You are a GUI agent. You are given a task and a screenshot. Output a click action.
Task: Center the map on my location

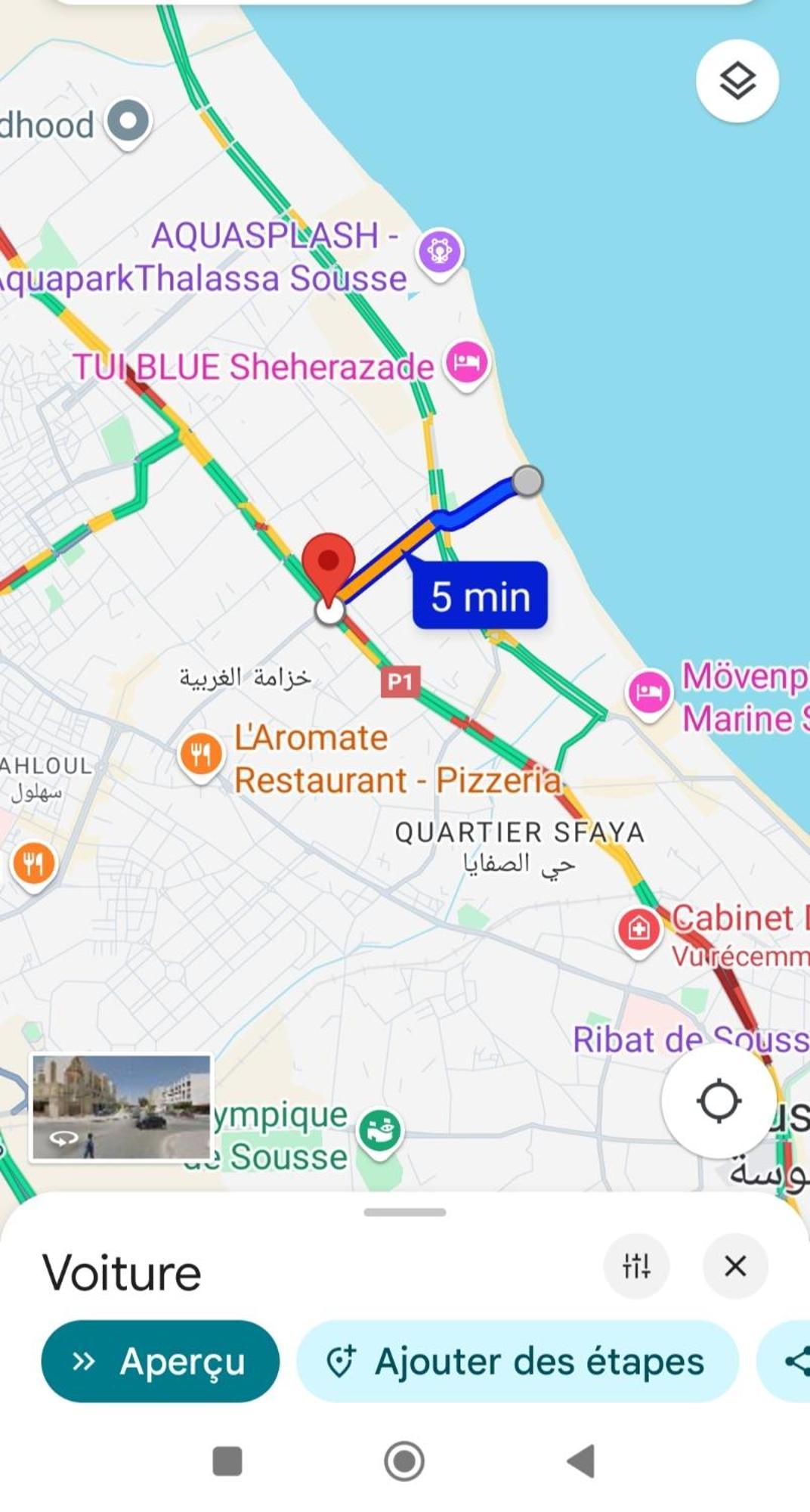click(718, 1101)
